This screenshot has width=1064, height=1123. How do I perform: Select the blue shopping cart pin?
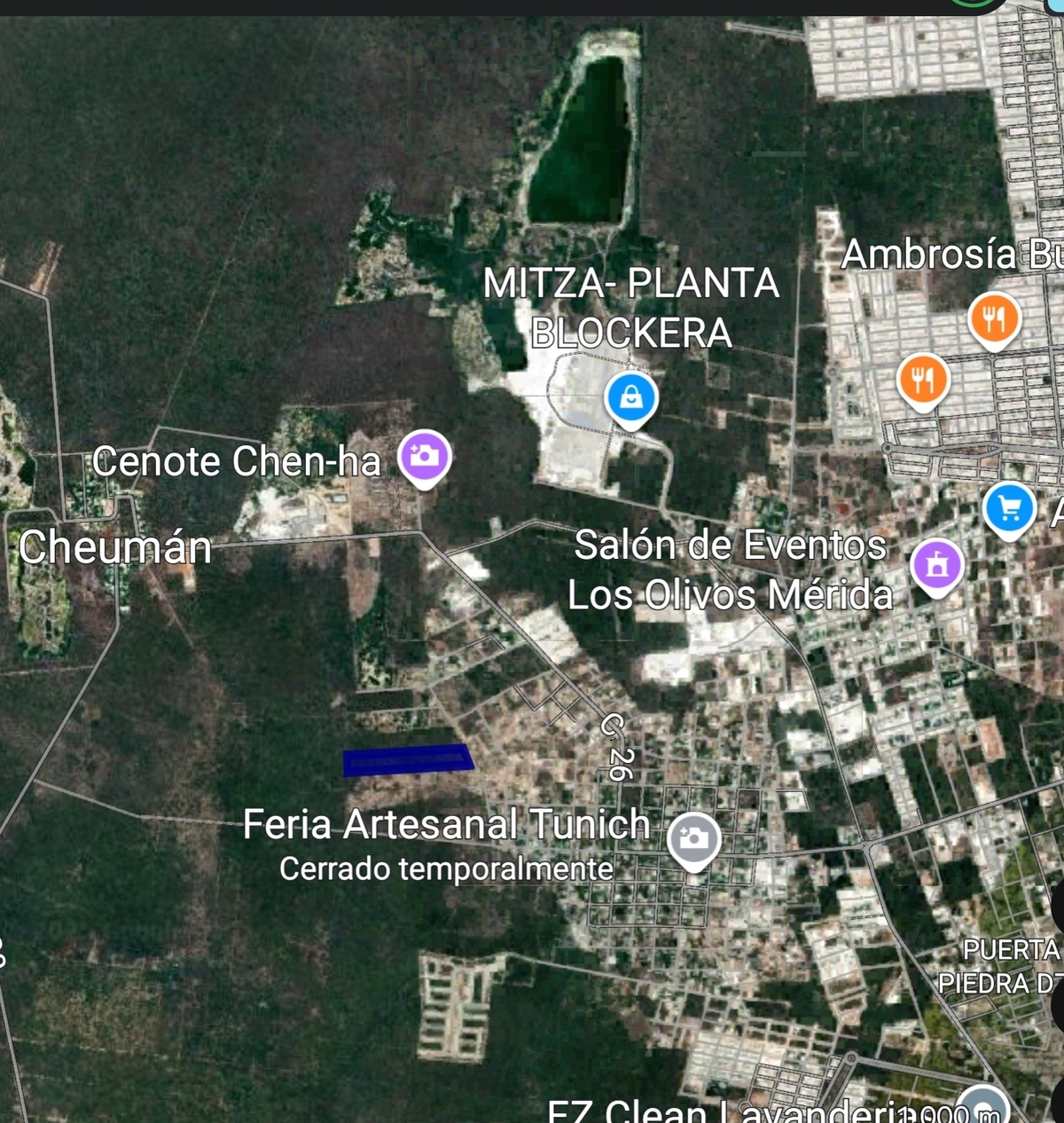coord(1009,509)
